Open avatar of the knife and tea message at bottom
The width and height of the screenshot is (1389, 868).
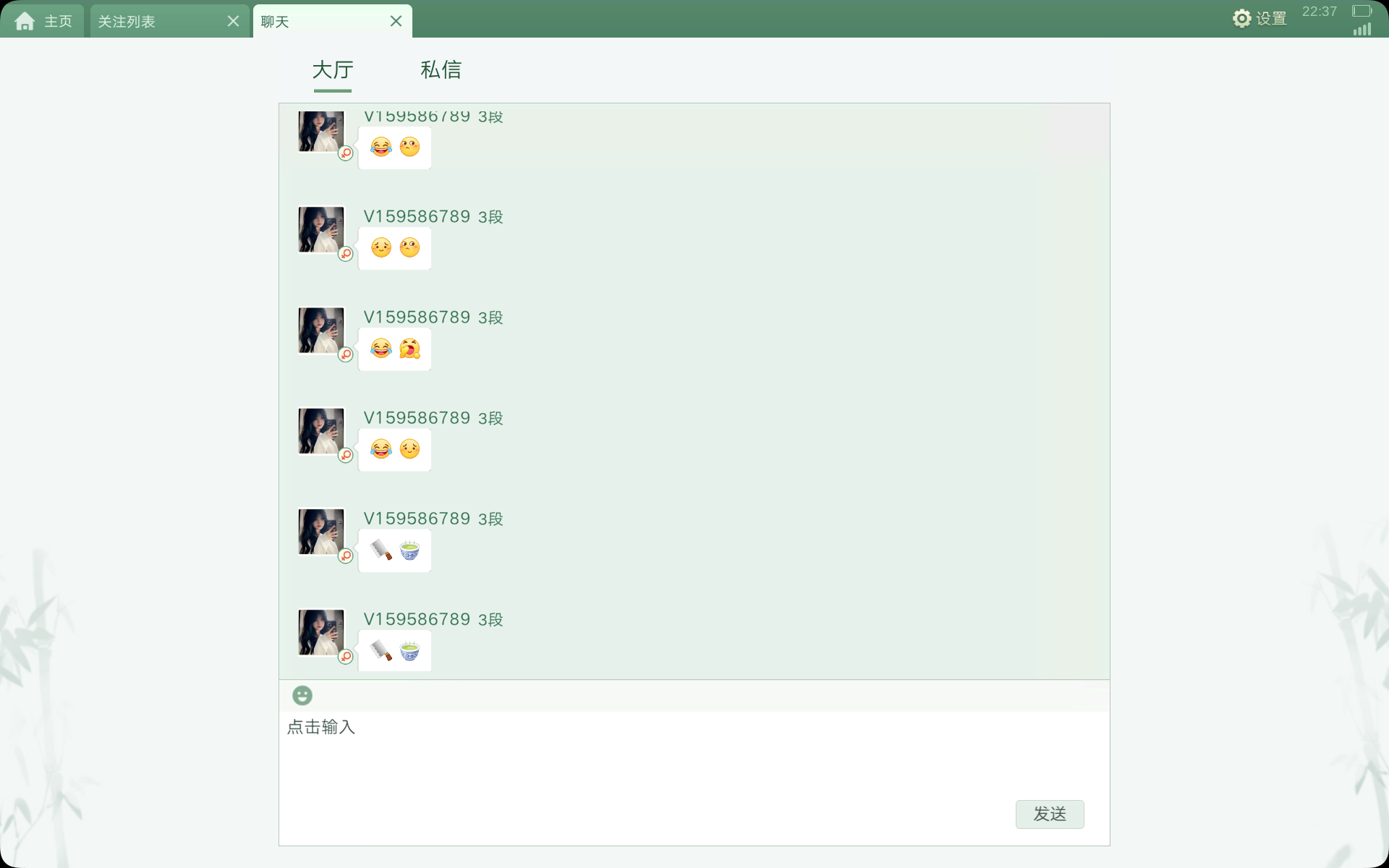[x=321, y=632]
